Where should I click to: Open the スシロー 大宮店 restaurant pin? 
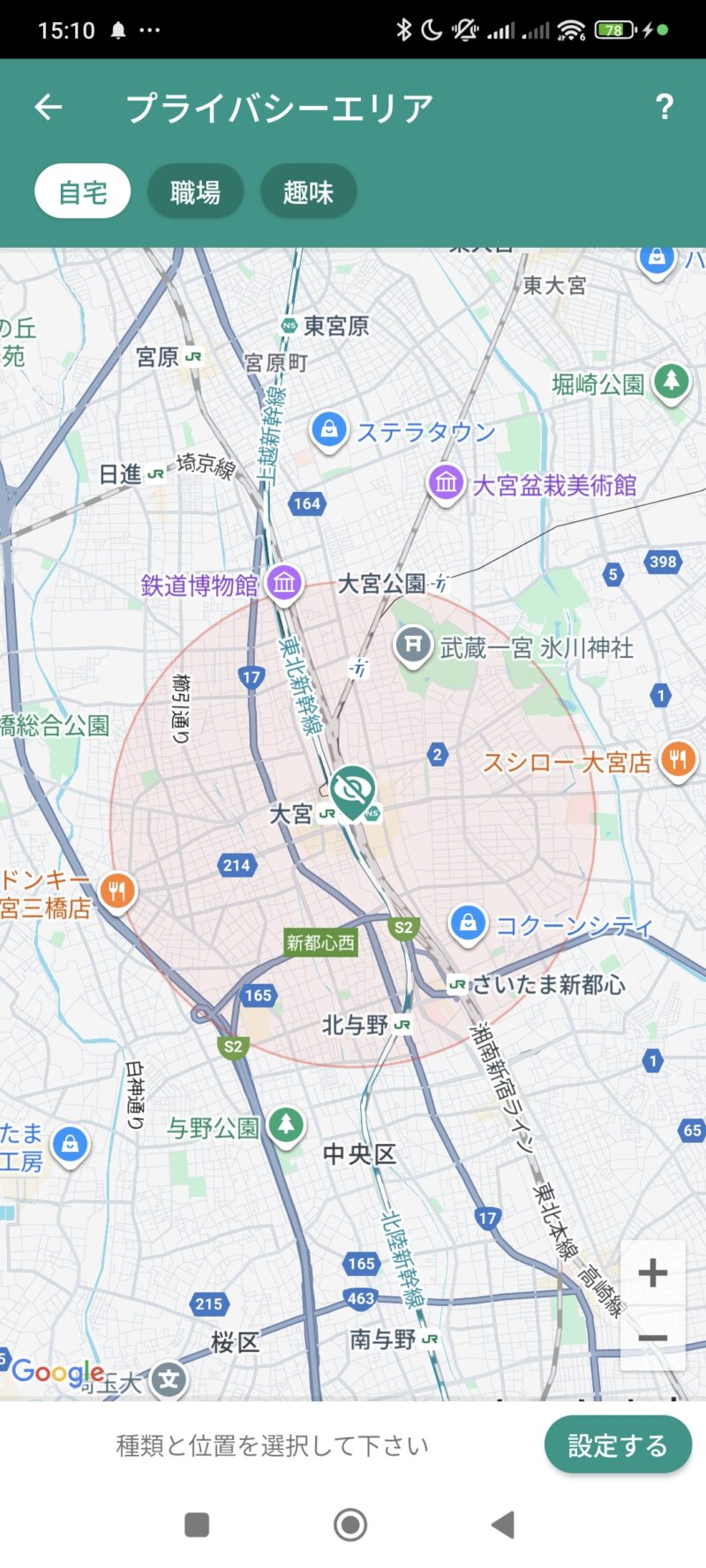pos(678,758)
